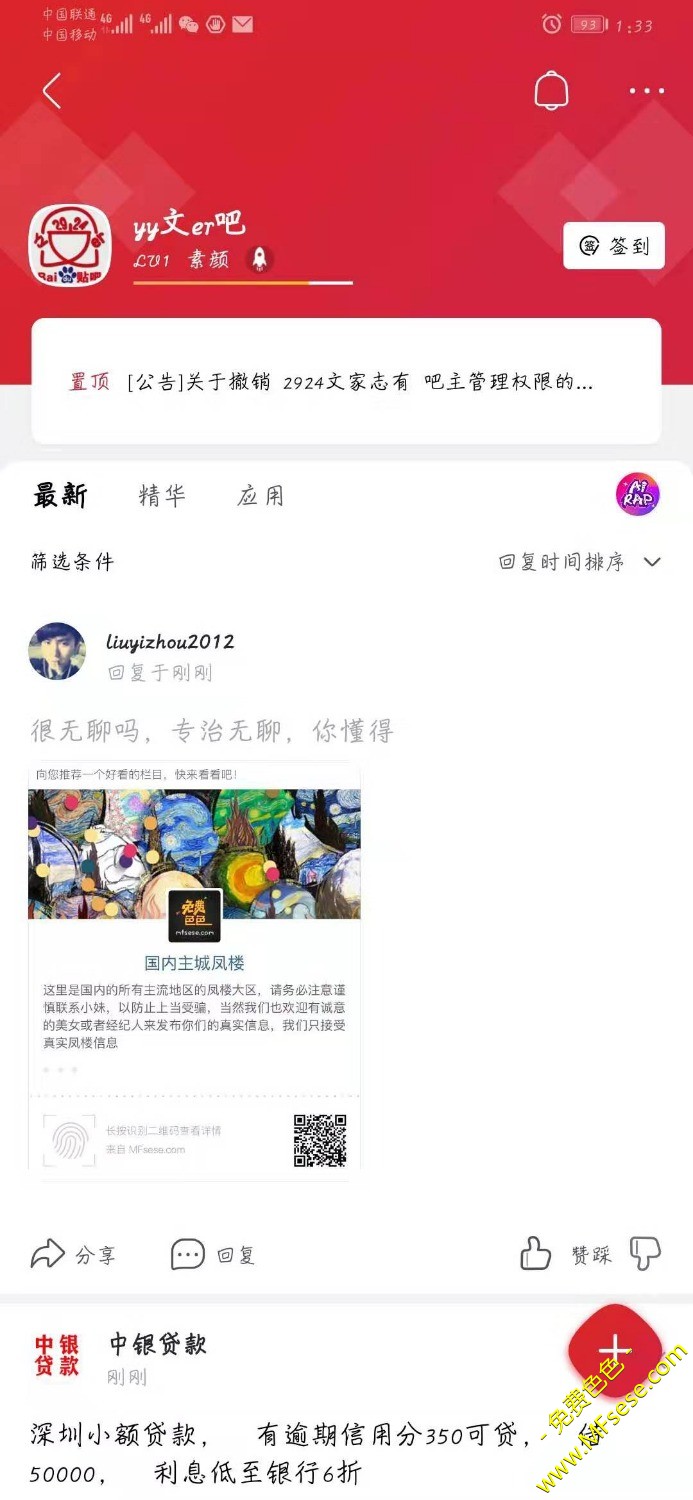Upvote liuyizhou2012's post with thumbs up
693x1500 pixels.
tap(536, 1254)
